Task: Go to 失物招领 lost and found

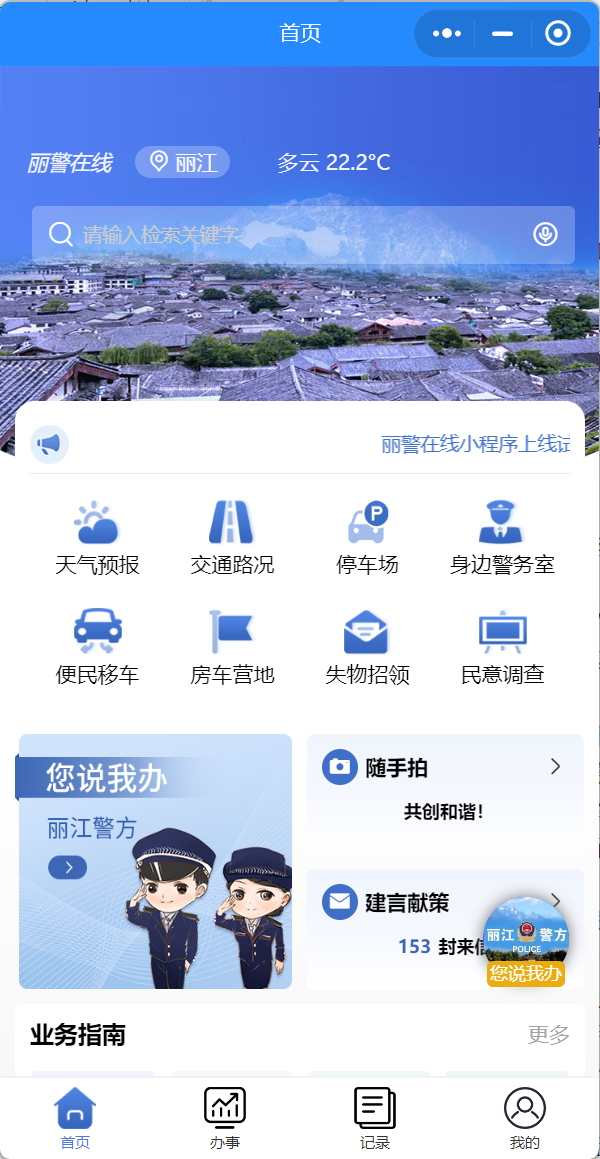Action: point(367,648)
